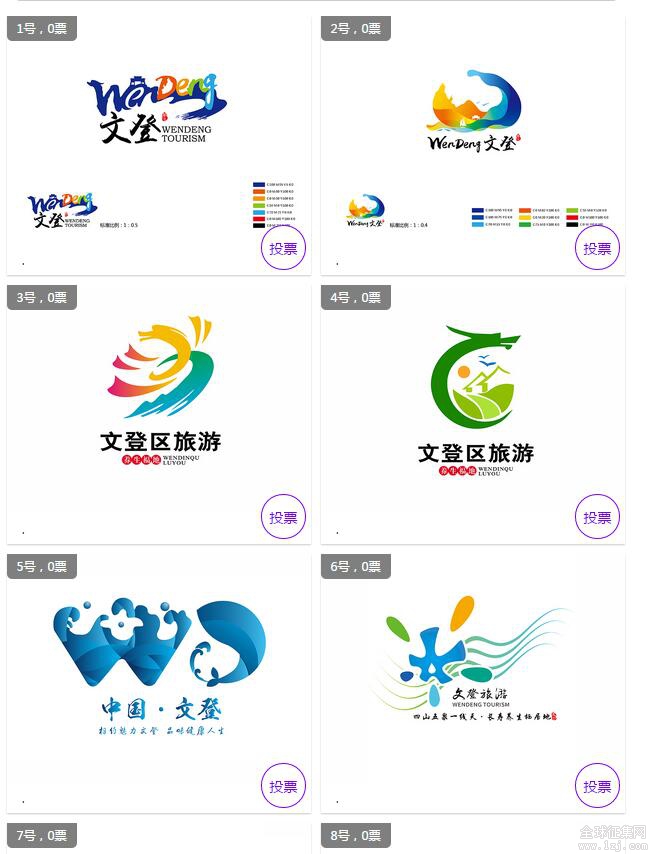This screenshot has height=854, width=650.
Task: View the entry 4 logo picture
Action: (474, 400)
